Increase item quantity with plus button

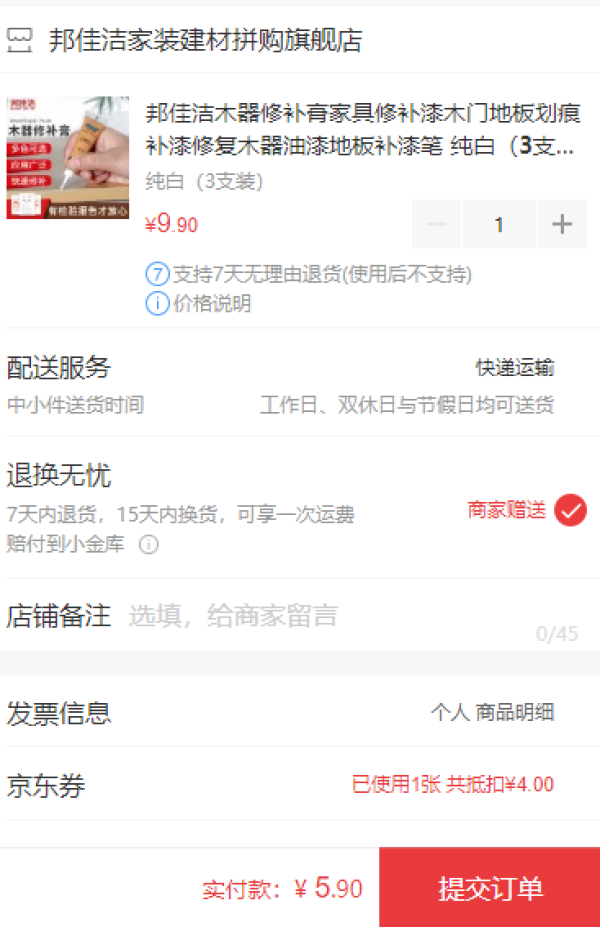[x=562, y=224]
